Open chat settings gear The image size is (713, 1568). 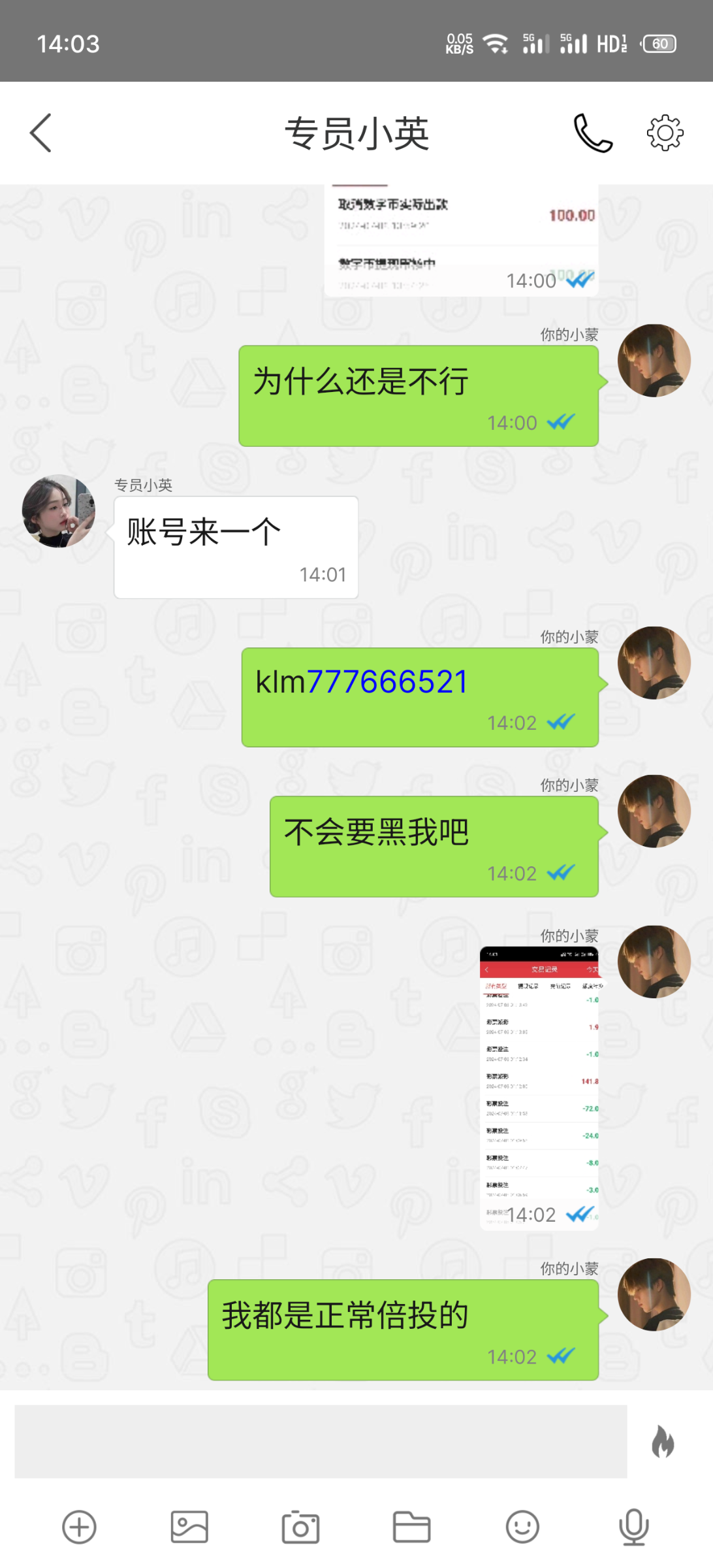click(x=665, y=133)
